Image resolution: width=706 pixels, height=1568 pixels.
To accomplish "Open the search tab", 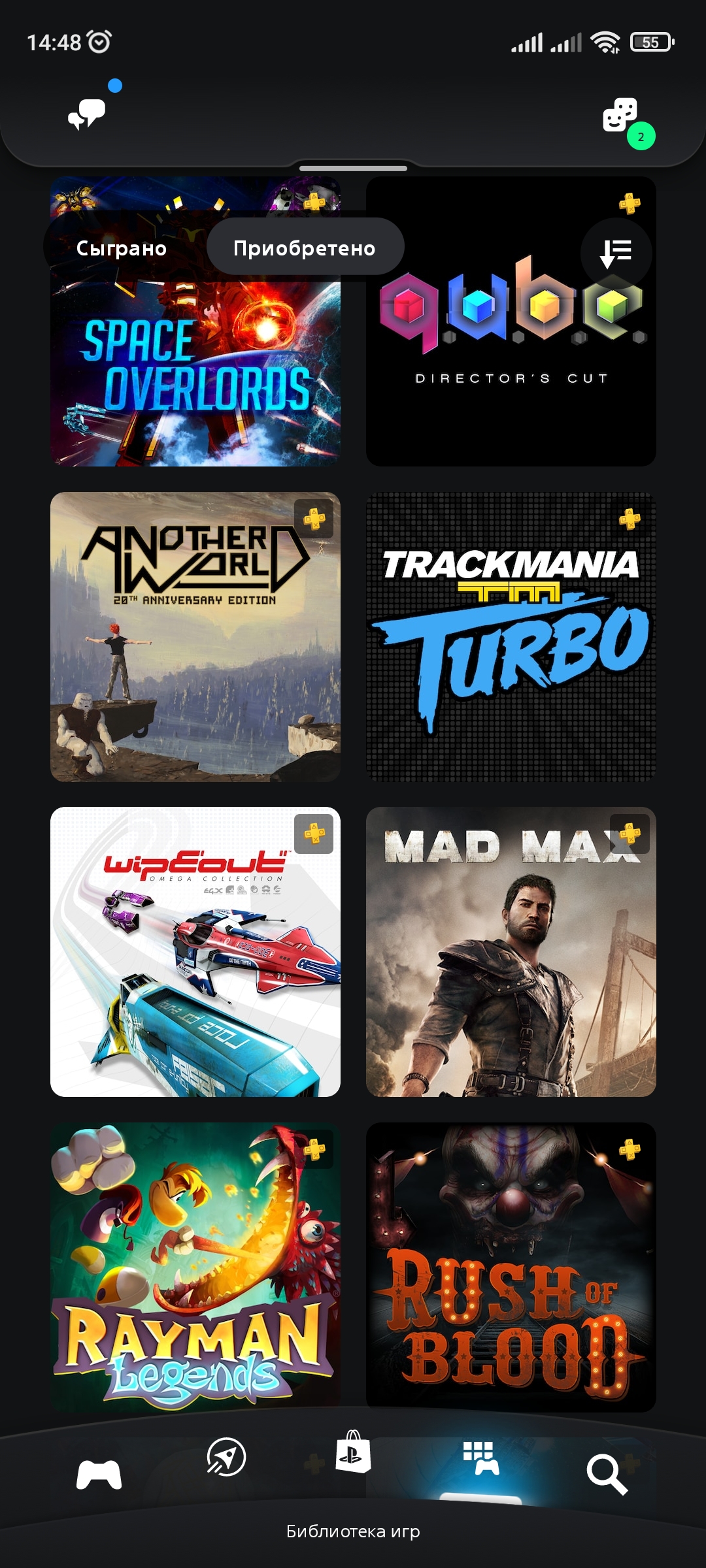I will (607, 1475).
